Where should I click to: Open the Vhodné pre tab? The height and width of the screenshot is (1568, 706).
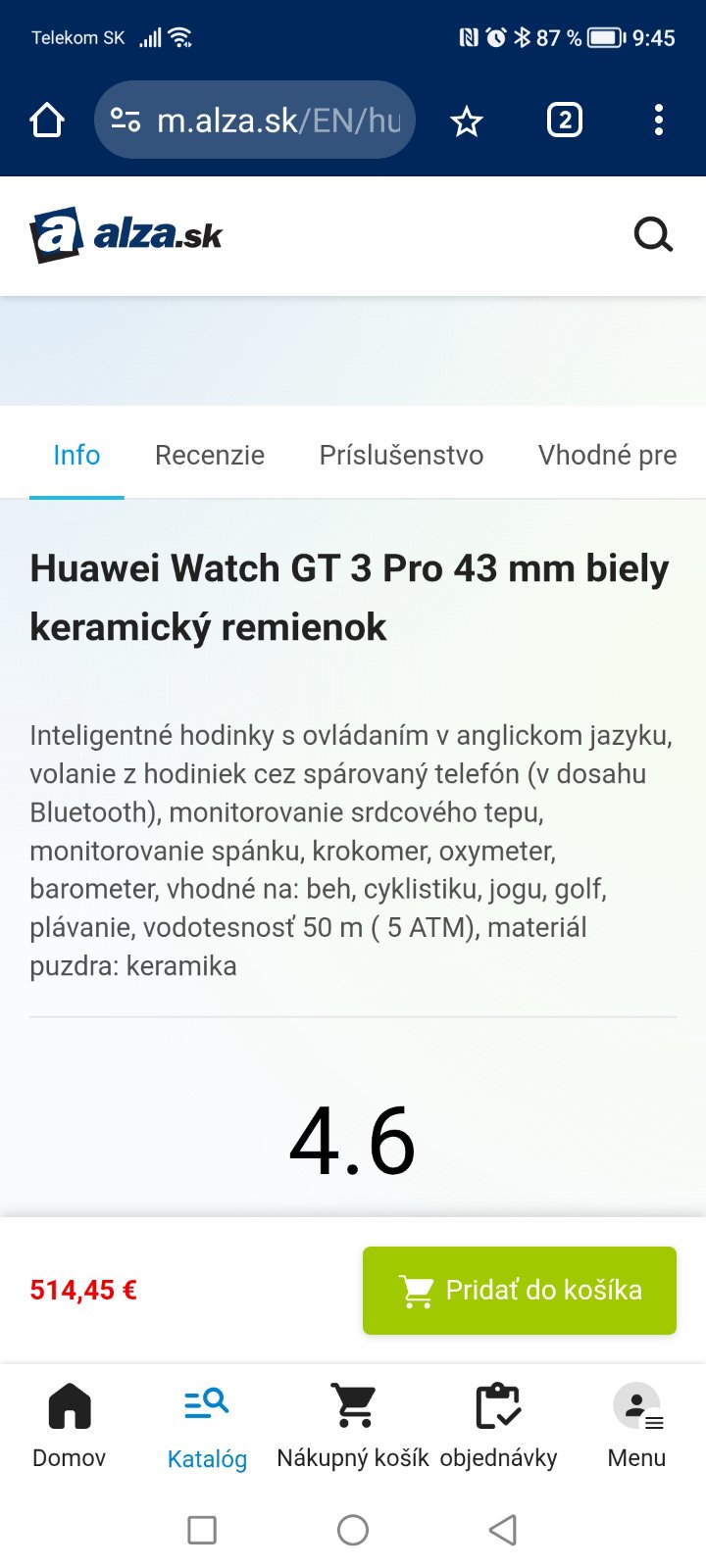point(607,455)
